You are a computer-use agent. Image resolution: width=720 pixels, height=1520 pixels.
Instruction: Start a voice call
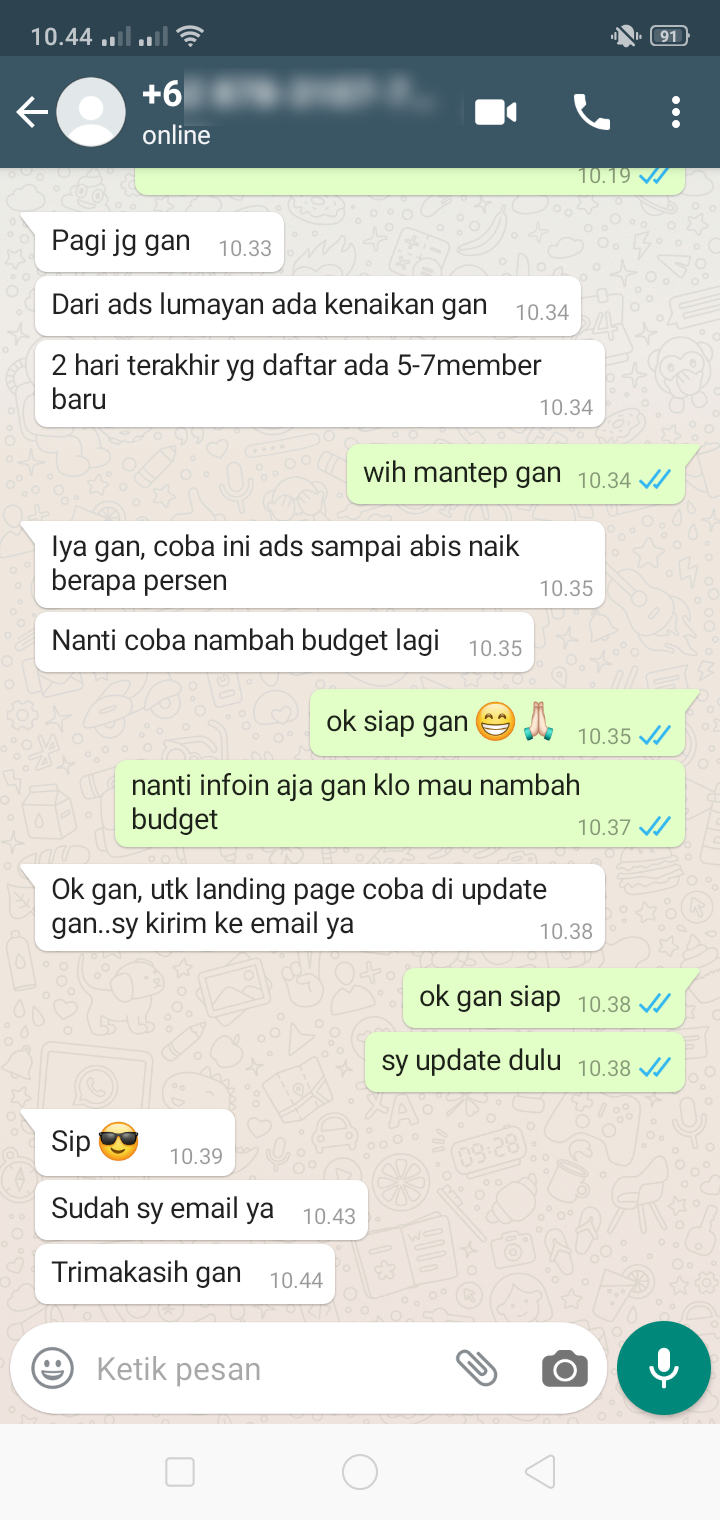coord(592,112)
